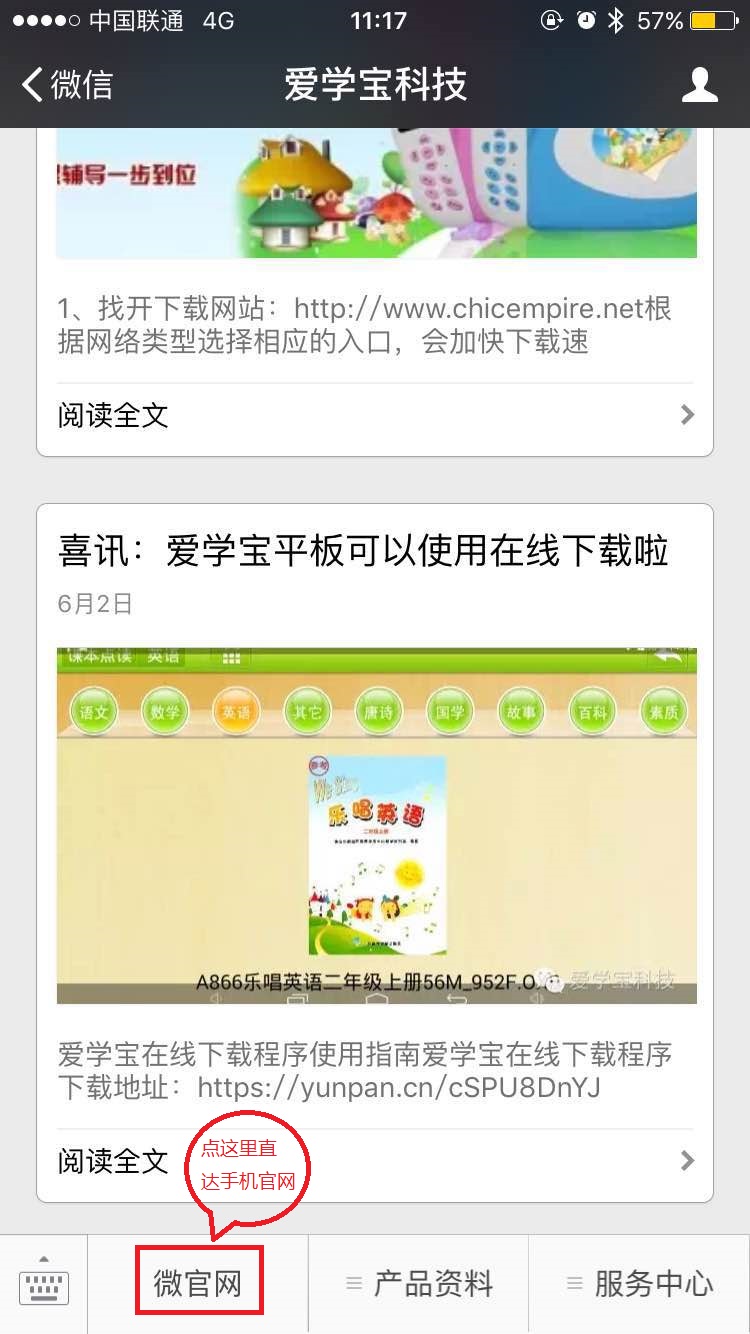Open 阅读全文 for the download website article

[x=374, y=415]
